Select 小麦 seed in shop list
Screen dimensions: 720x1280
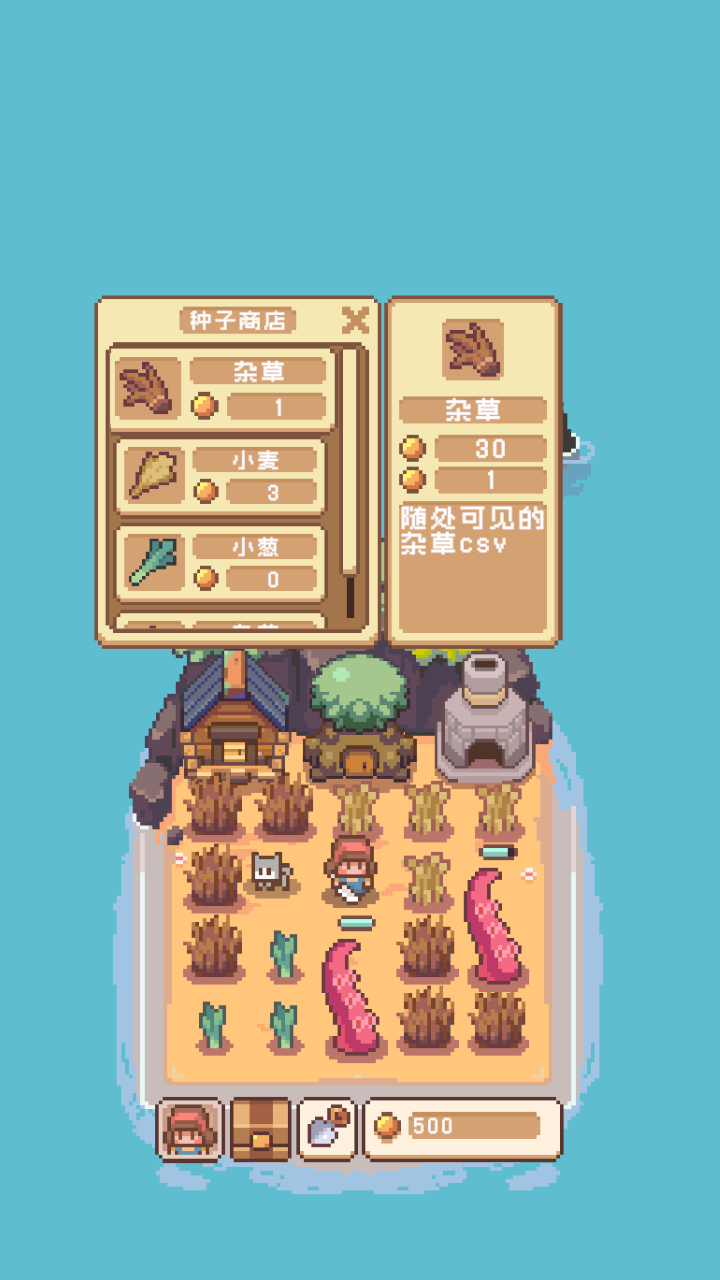222,475
